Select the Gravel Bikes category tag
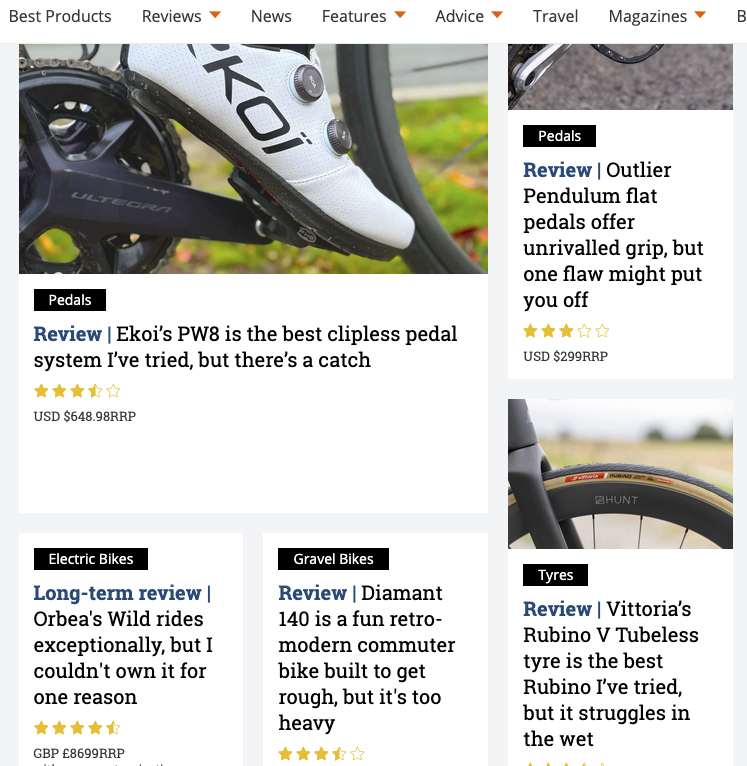The image size is (747, 766). pos(333,559)
